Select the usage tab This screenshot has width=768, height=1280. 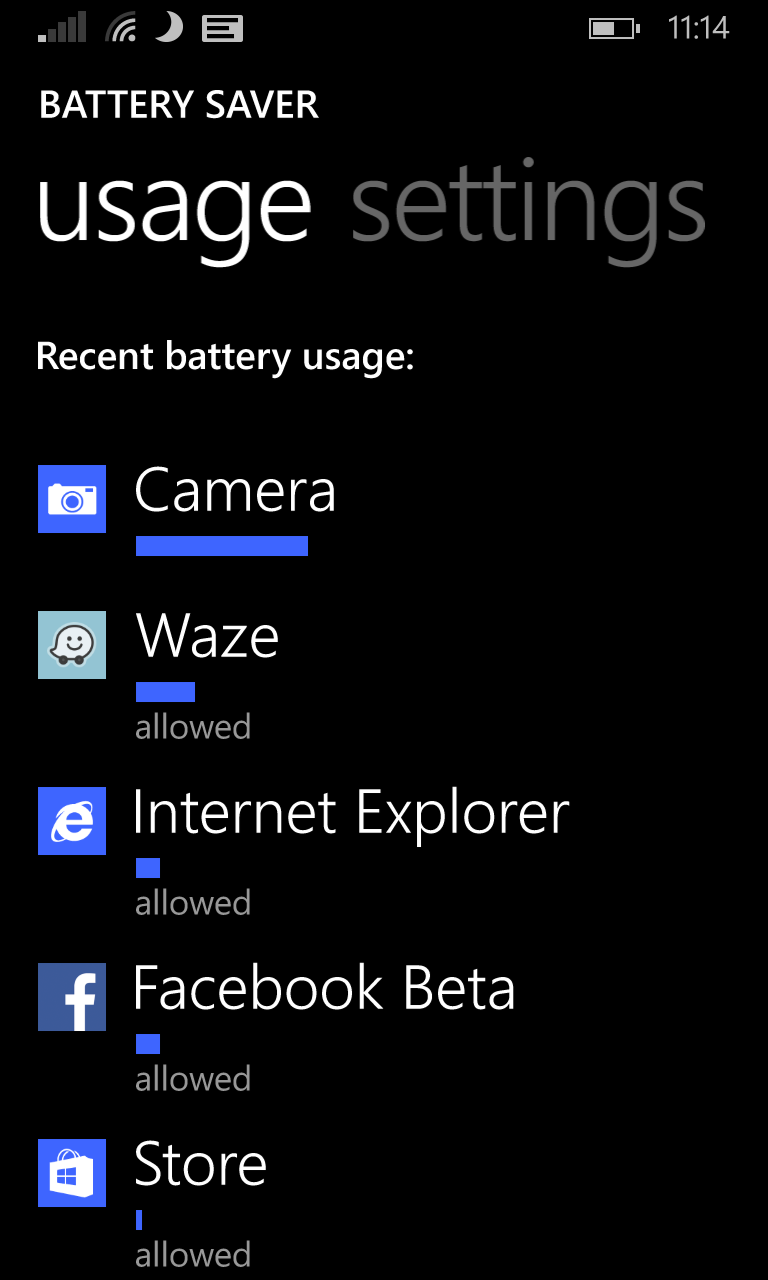pyautogui.click(x=174, y=210)
